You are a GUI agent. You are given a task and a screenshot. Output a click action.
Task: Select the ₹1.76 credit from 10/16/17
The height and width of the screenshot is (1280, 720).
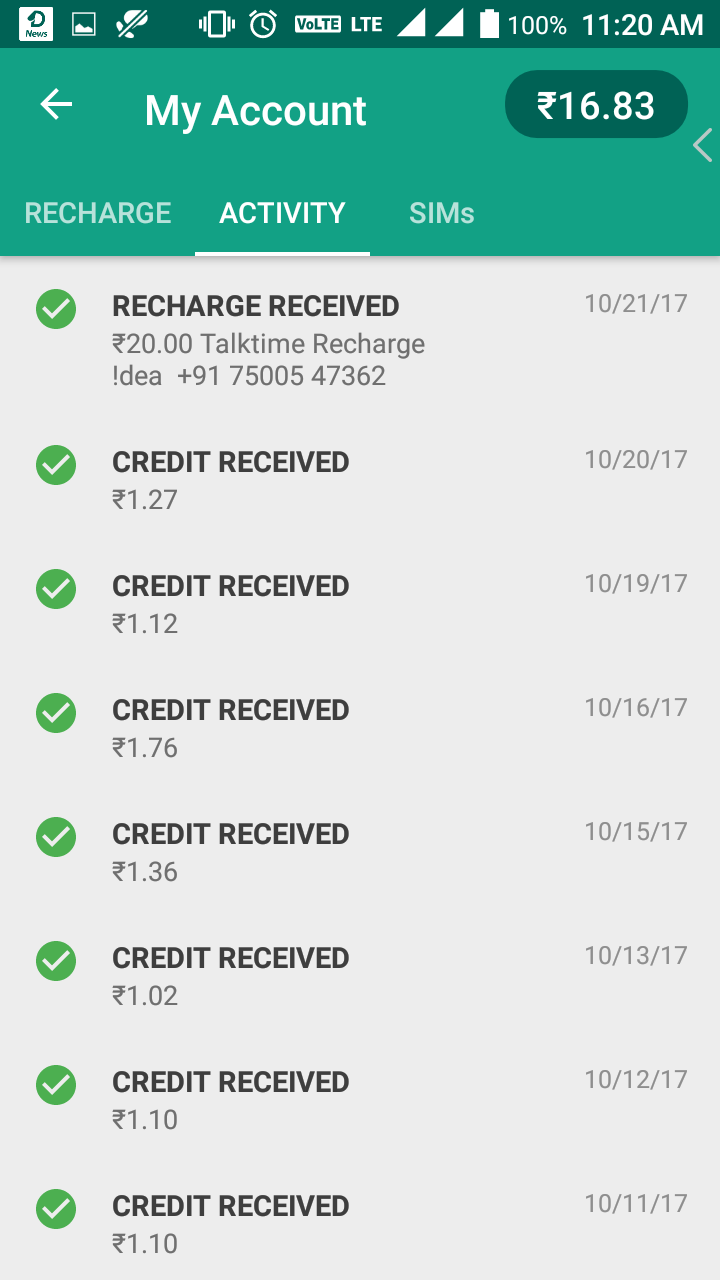tap(360, 728)
